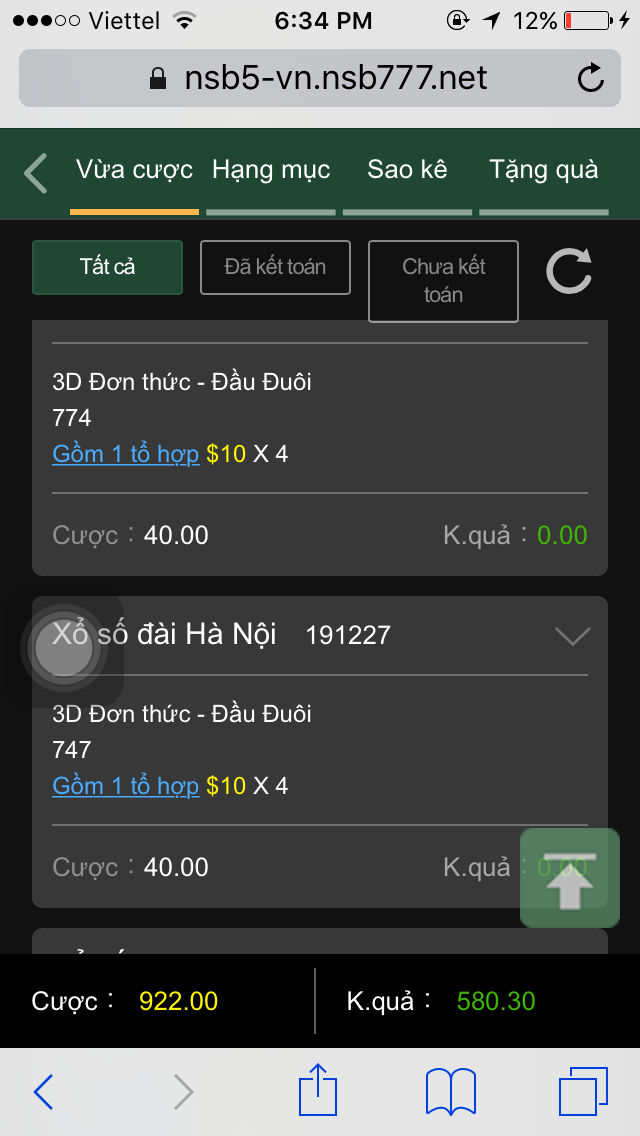Jump back to top of list

570,878
